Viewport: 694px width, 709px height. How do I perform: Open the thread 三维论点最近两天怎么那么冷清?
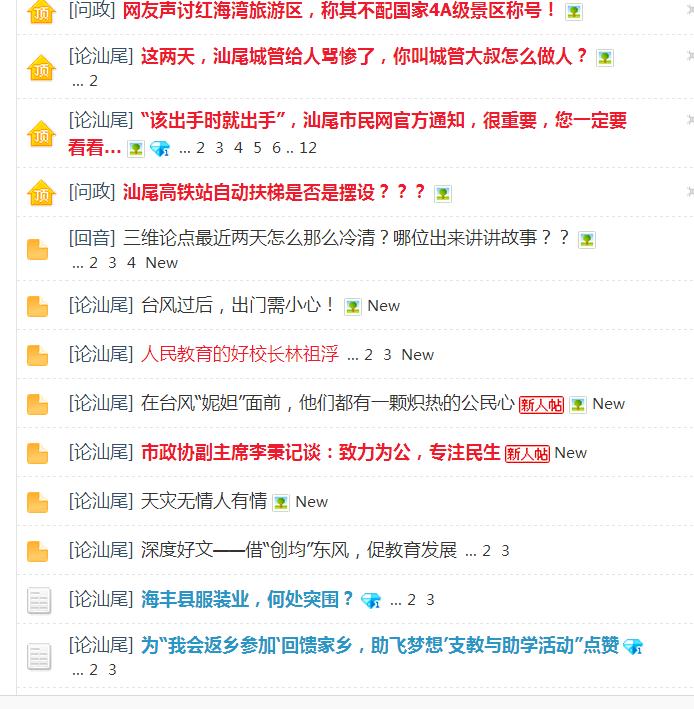coord(346,238)
